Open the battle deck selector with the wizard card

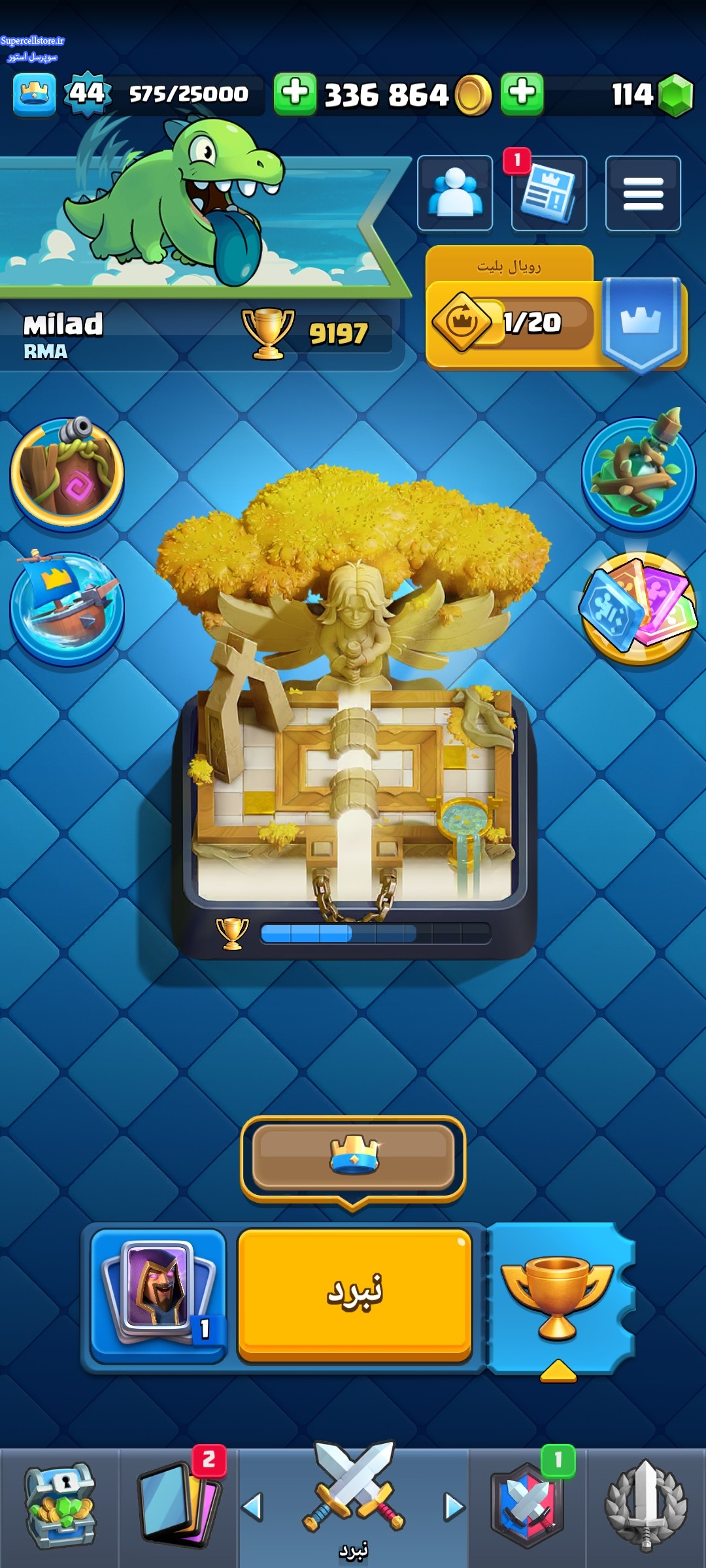pyautogui.click(x=158, y=1295)
